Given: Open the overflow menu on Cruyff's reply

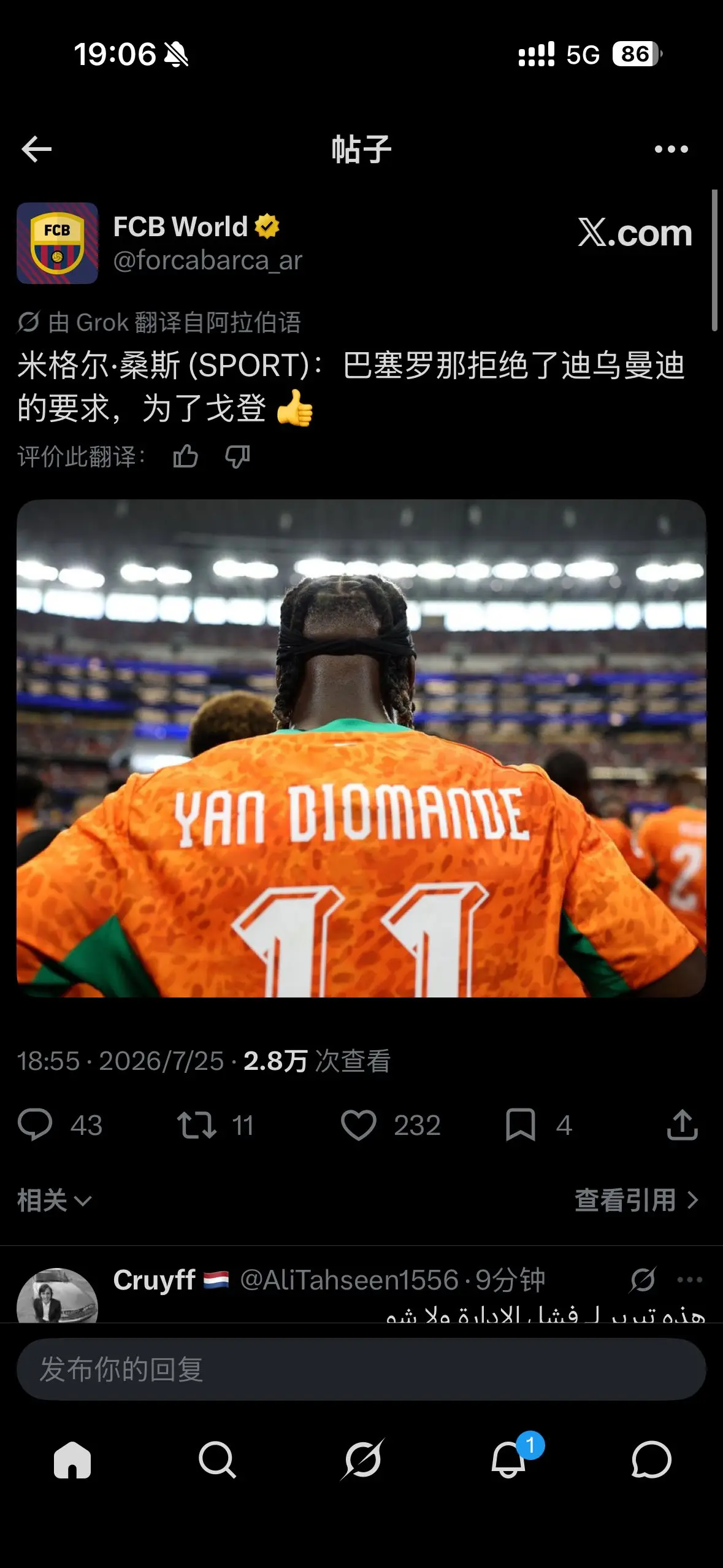Looking at the screenshot, I should (689, 1280).
